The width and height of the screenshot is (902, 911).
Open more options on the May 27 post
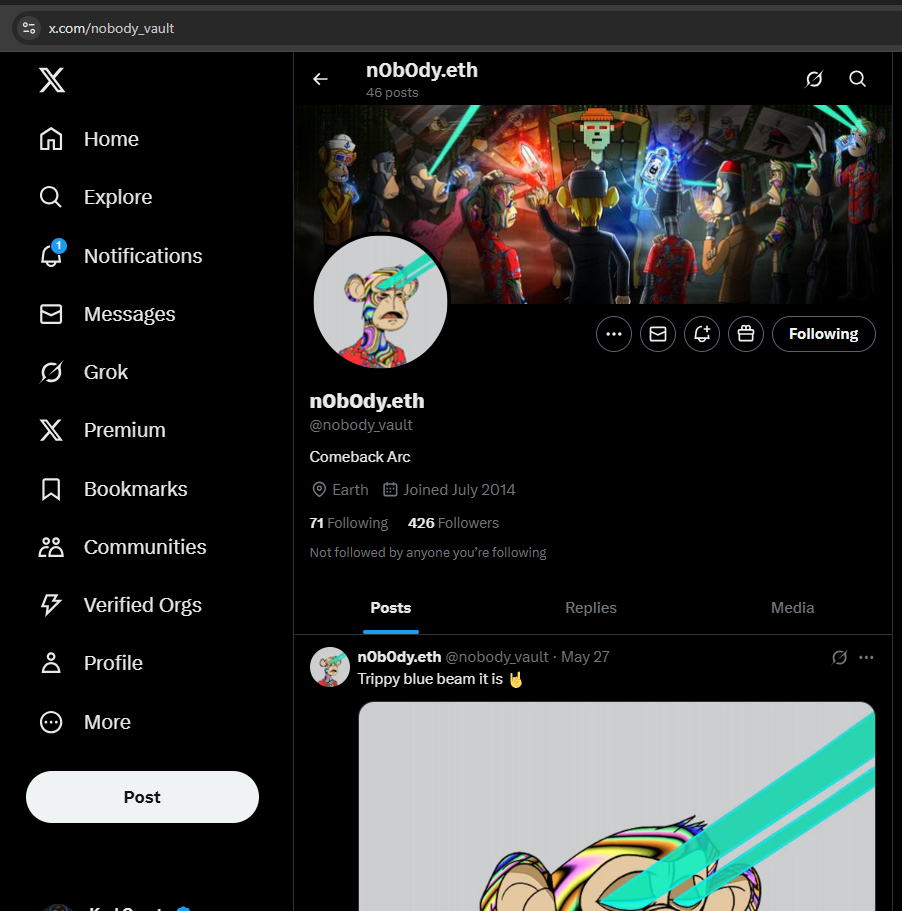tap(866, 657)
